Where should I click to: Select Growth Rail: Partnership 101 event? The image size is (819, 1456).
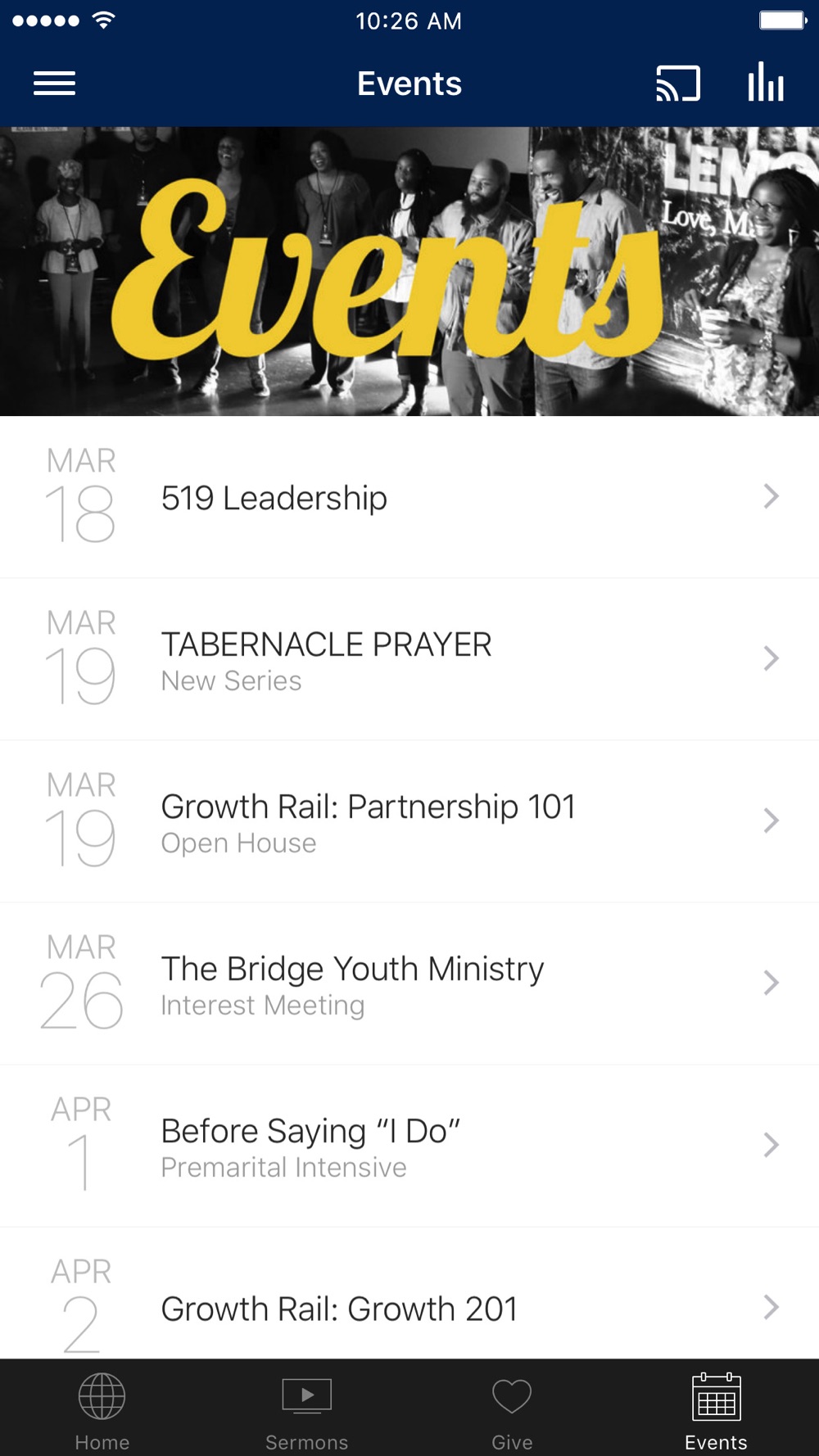click(x=409, y=821)
